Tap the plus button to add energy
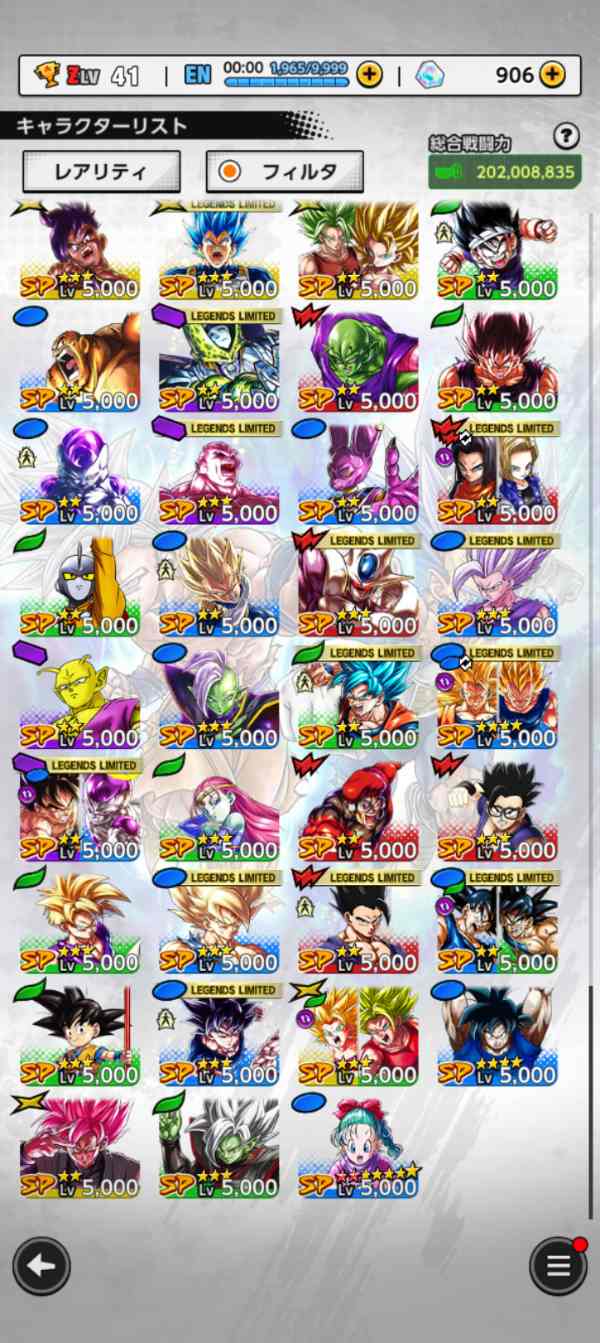 369,74
